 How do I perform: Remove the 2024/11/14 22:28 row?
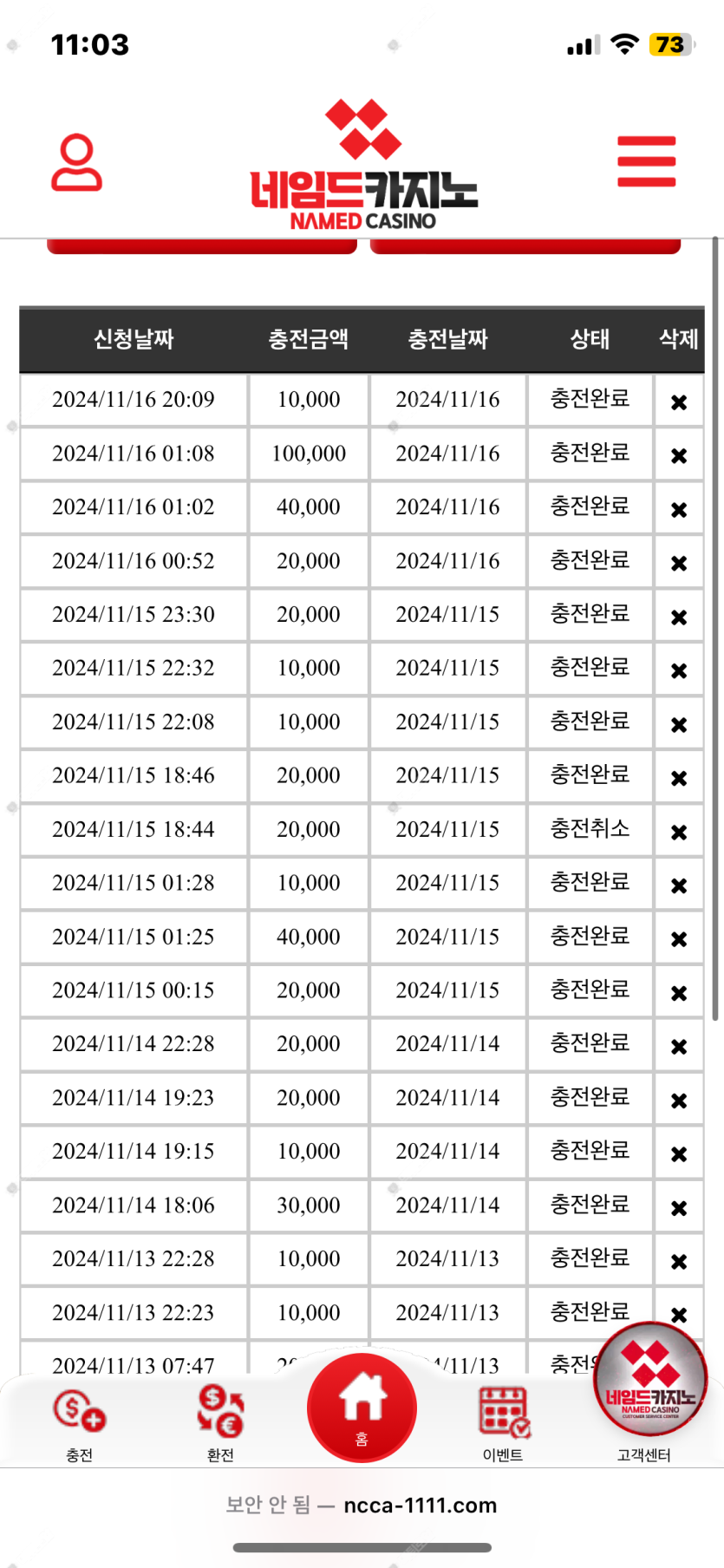tap(679, 1046)
